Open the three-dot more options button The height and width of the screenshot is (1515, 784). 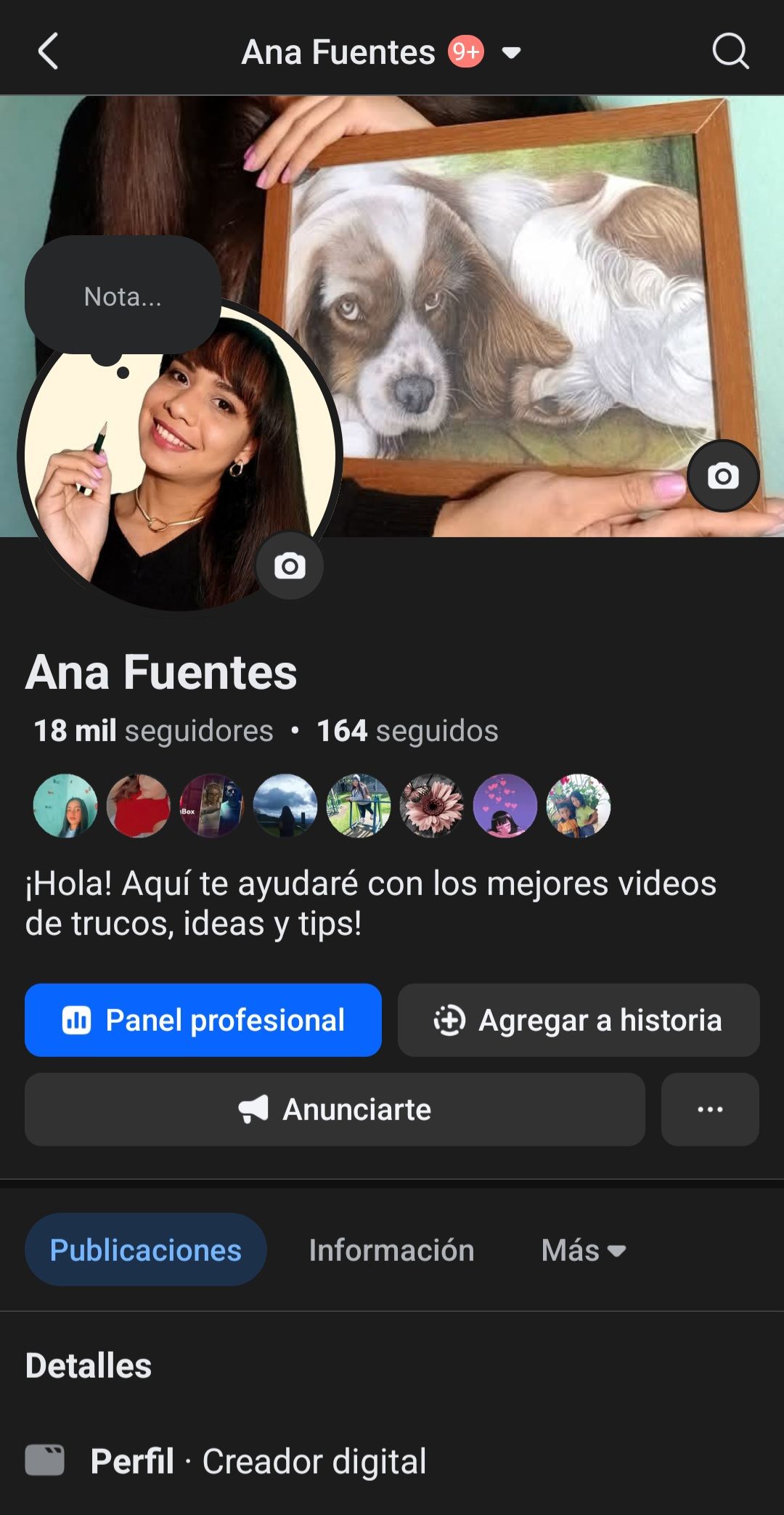(x=710, y=1109)
